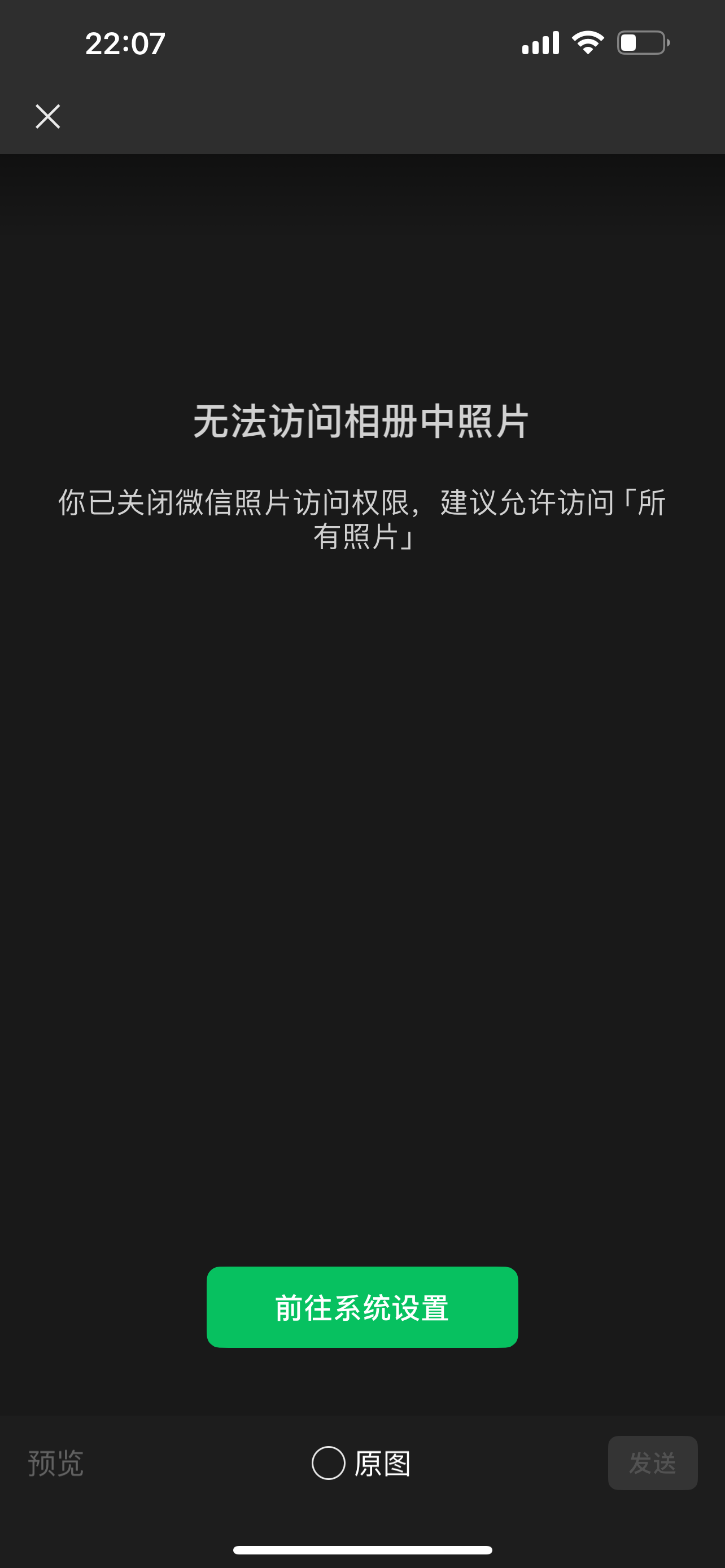Tap the 发送 send button
This screenshot has height=1568, width=725.
[x=652, y=1462]
